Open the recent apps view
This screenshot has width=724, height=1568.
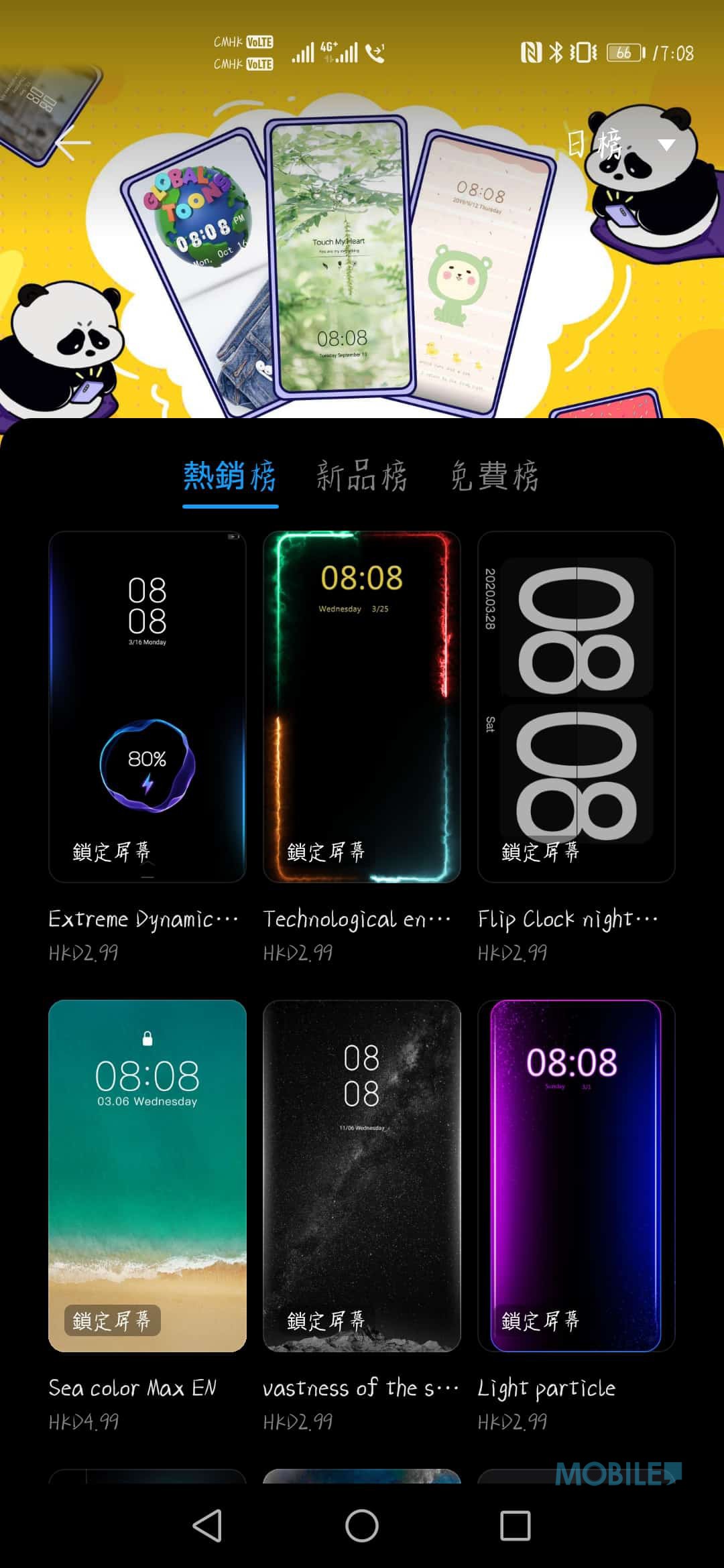(516, 1526)
